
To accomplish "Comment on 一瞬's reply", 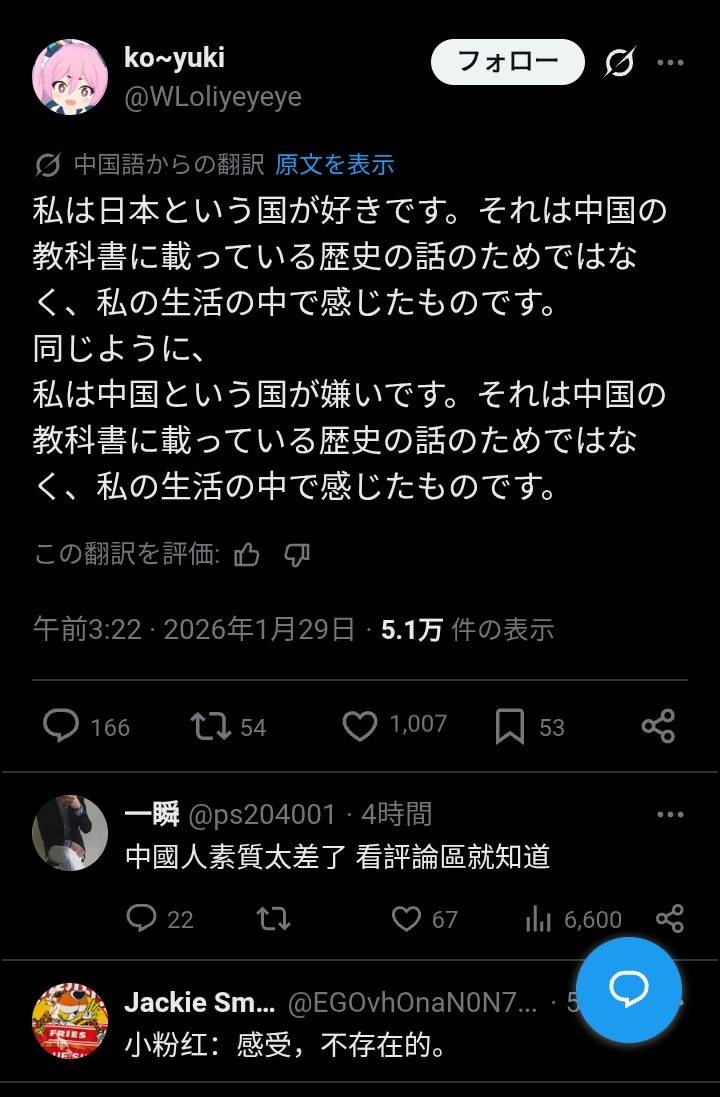I will tap(143, 918).
